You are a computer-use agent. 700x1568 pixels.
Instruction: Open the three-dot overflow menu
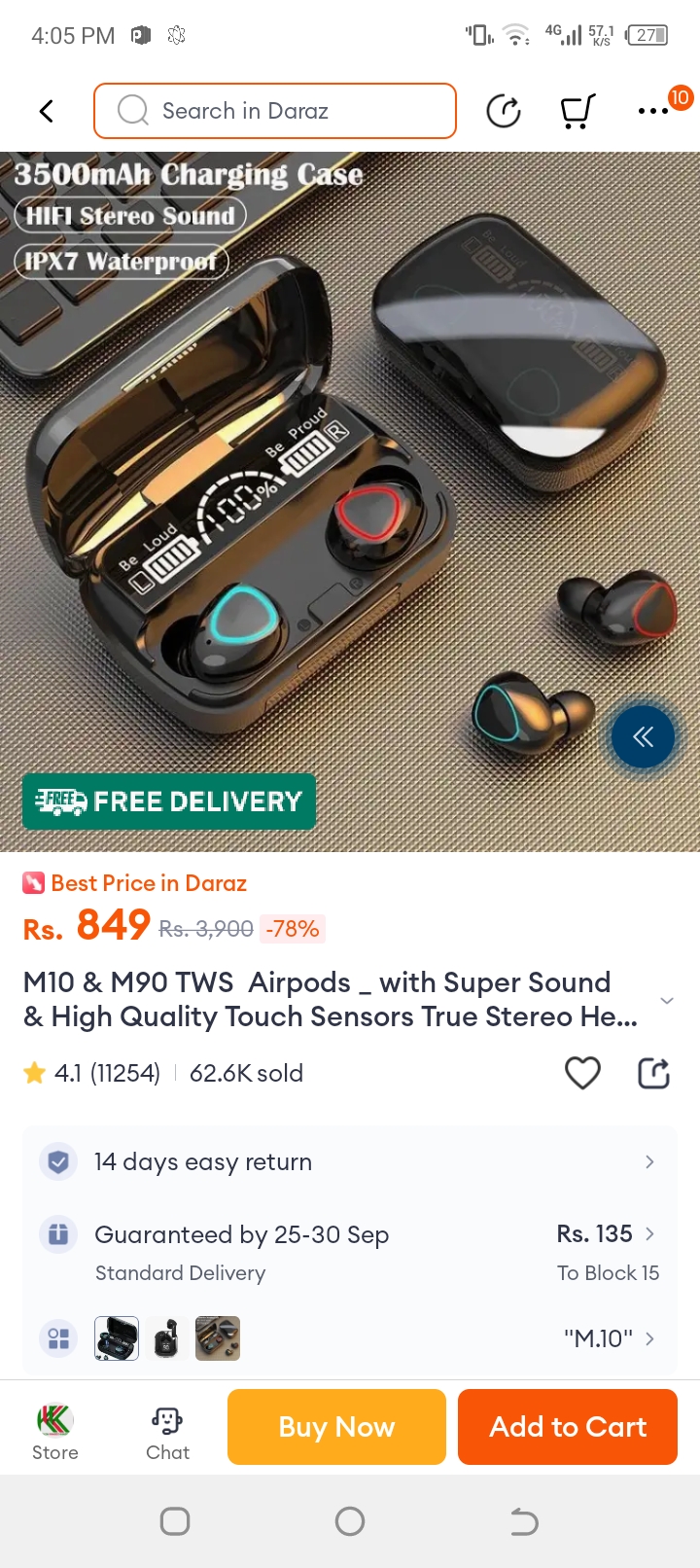pyautogui.click(x=653, y=111)
